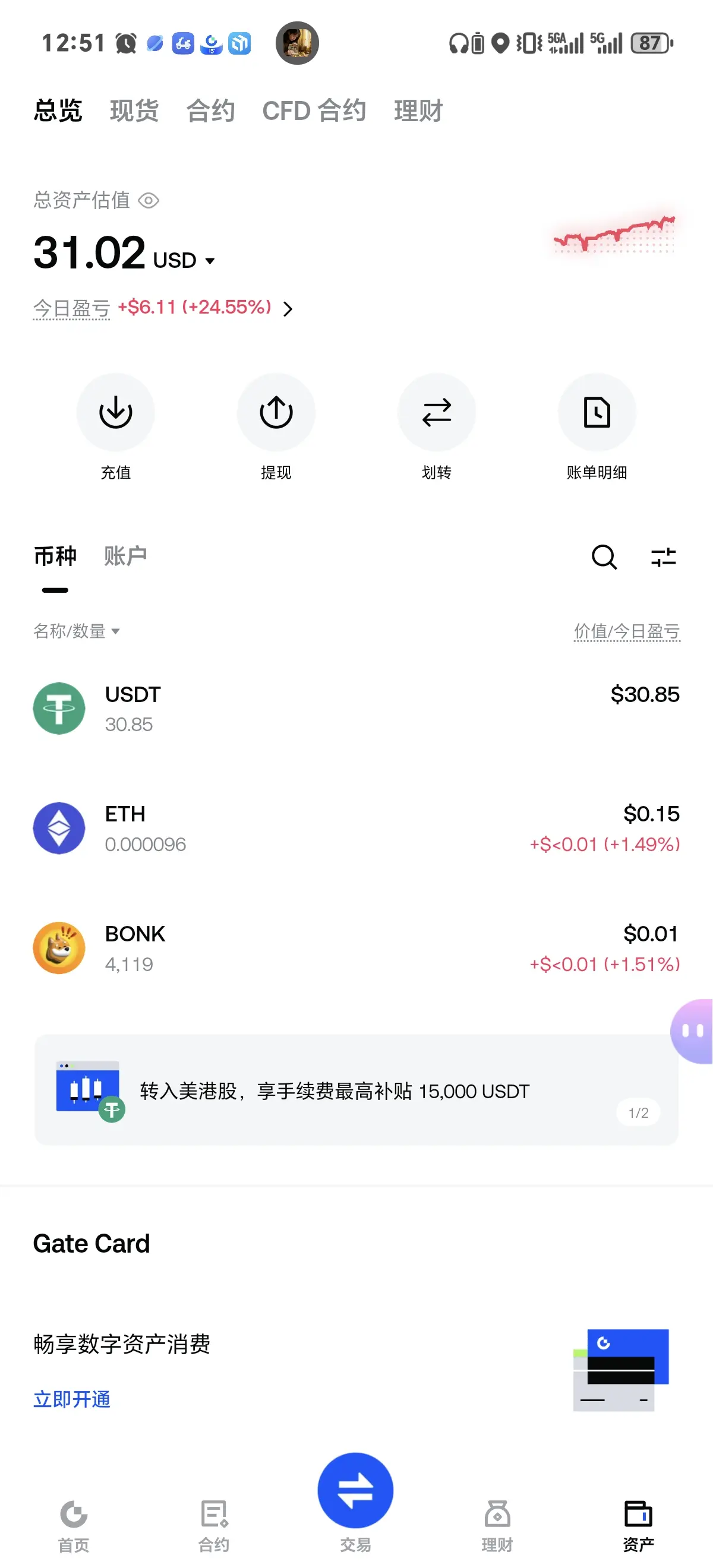This screenshot has height=1568, width=713.
Task: Tap the 充值 deposit button
Action: tap(116, 426)
